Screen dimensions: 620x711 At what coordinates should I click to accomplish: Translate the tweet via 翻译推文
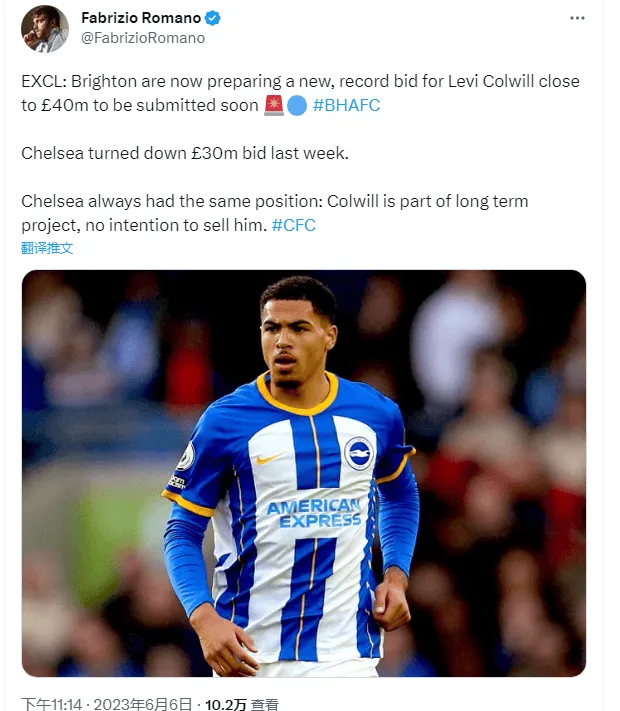pyautogui.click(x=47, y=247)
